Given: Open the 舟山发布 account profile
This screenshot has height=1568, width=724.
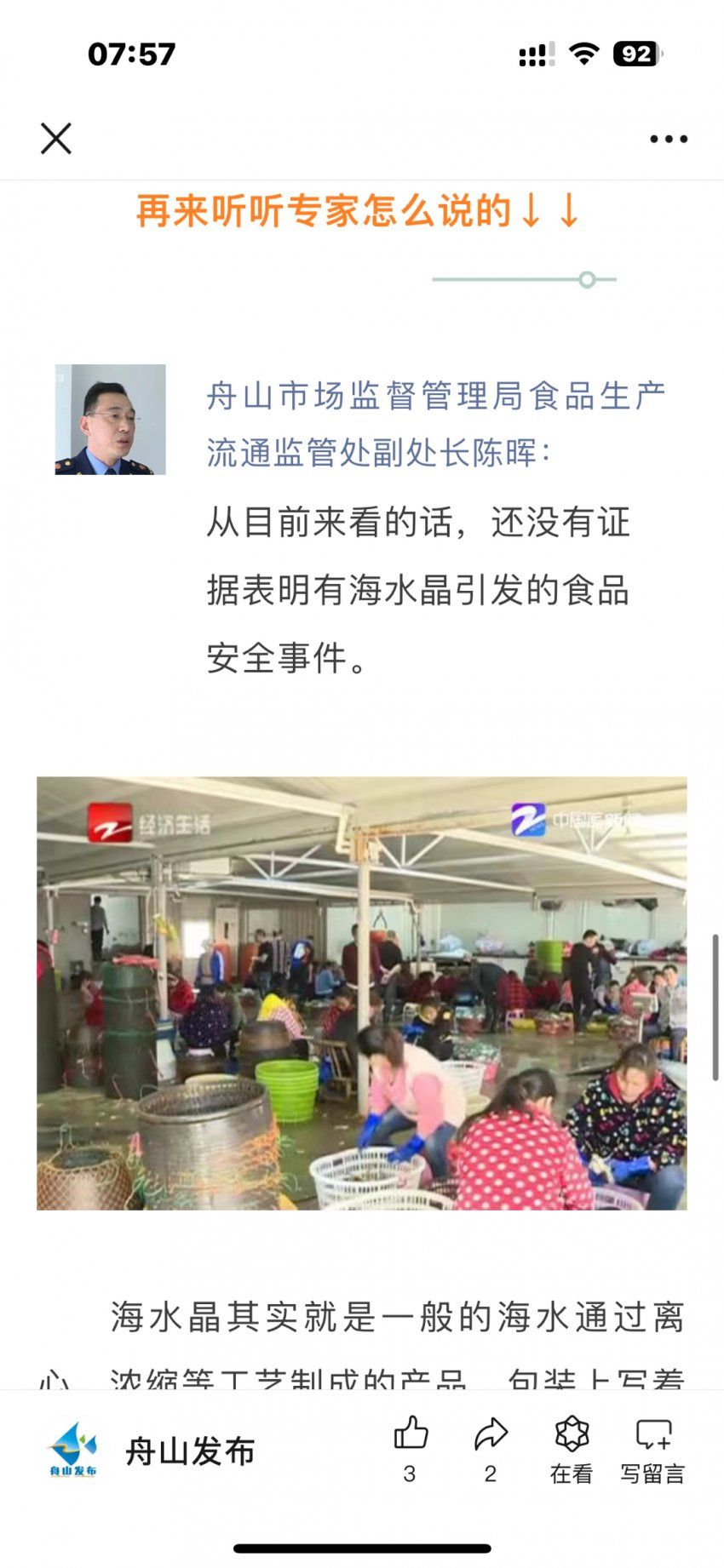Looking at the screenshot, I should (153, 1451).
